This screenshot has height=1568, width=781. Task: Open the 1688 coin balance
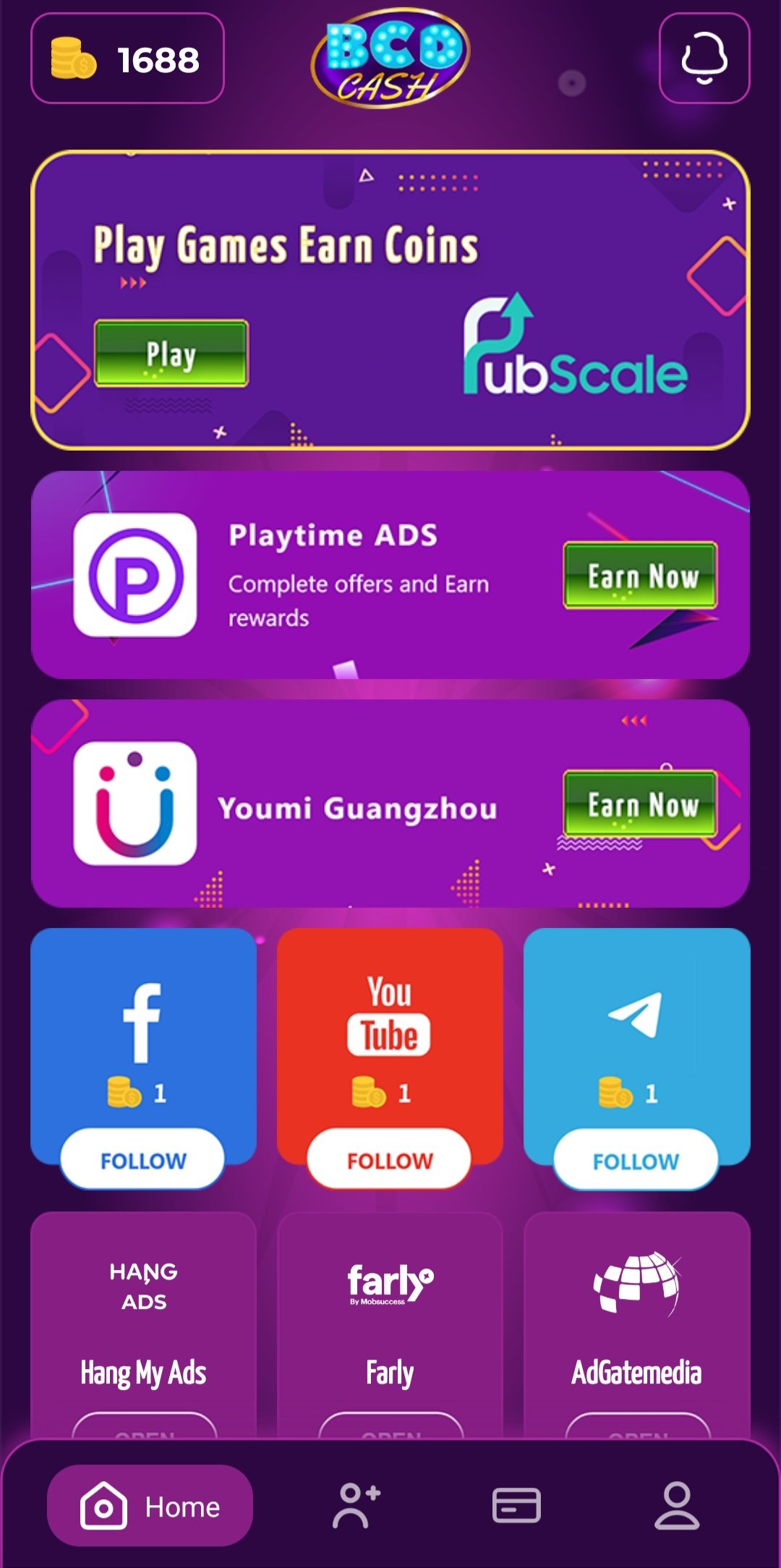tap(127, 59)
